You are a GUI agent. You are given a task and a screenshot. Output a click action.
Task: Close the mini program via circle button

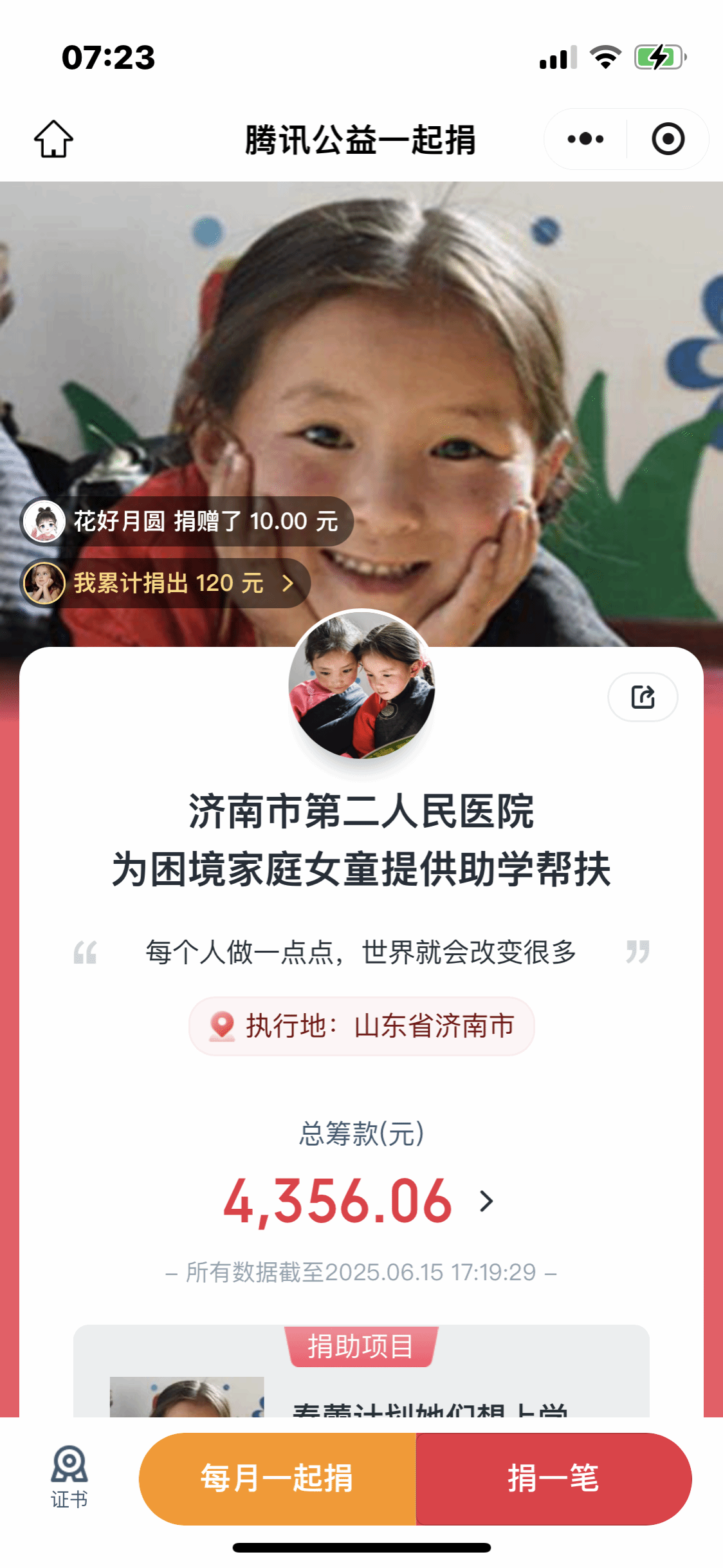[668, 139]
